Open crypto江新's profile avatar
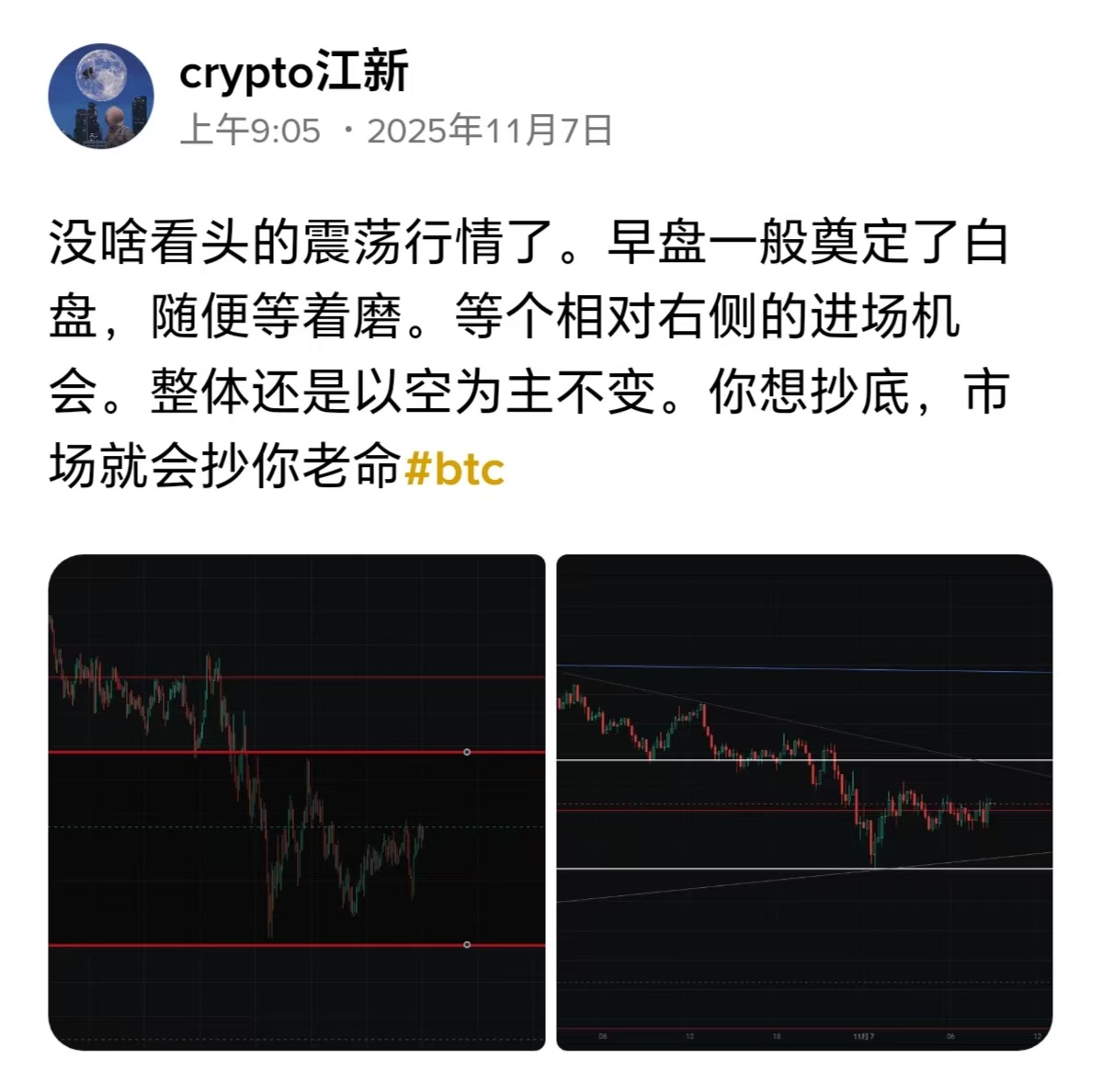Image resolution: width=1102 pixels, height=1092 pixels. 101,96
